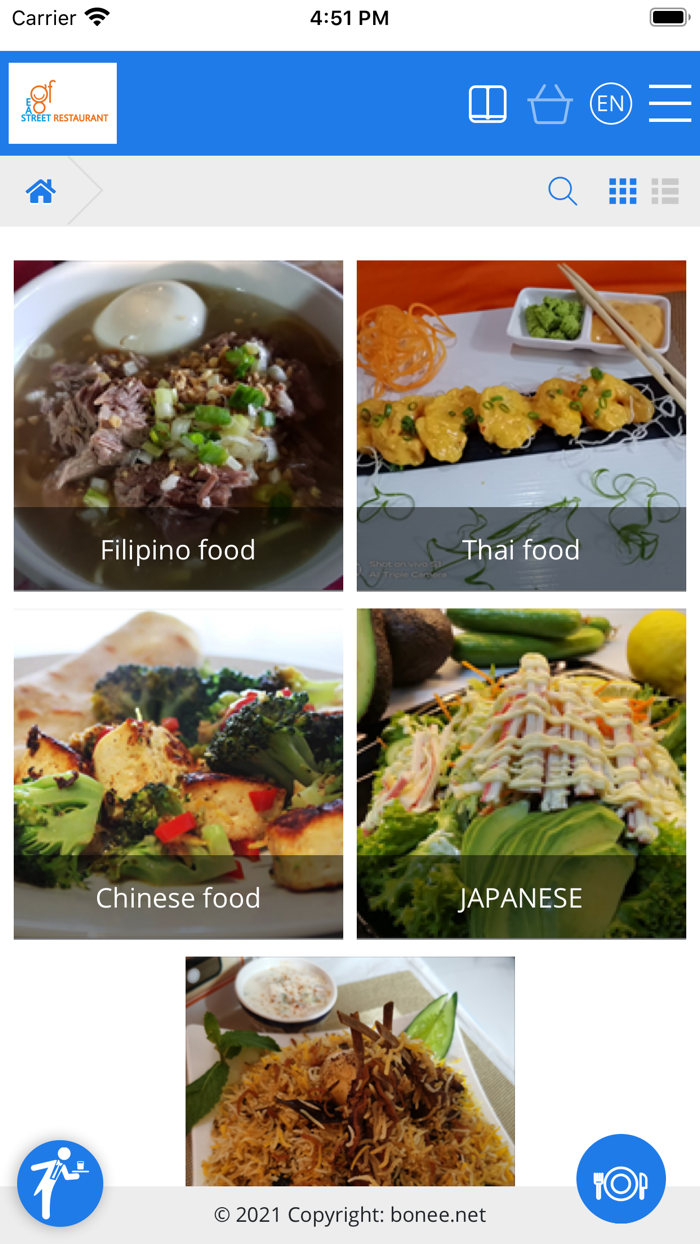Go to the home breadcrumb
Image resolution: width=700 pixels, height=1244 pixels.
pos(41,191)
